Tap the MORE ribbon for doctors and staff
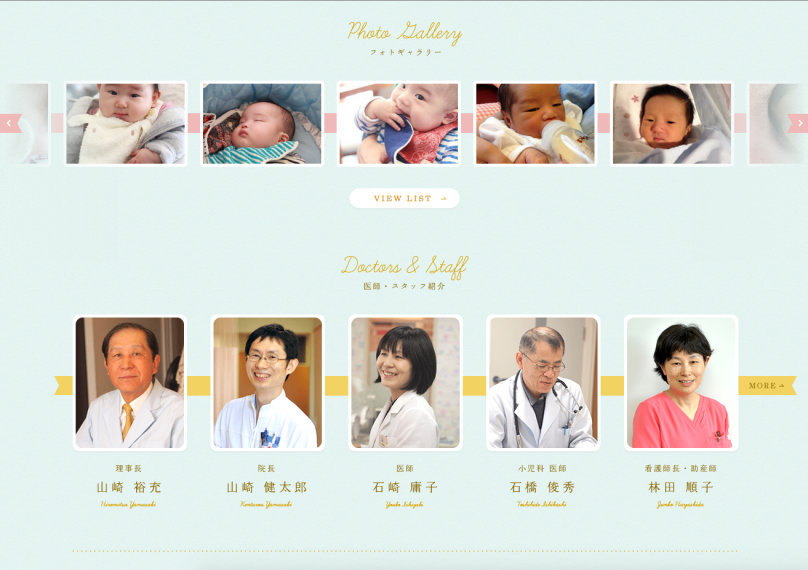Screen dimensions: 808x570 point(766,385)
